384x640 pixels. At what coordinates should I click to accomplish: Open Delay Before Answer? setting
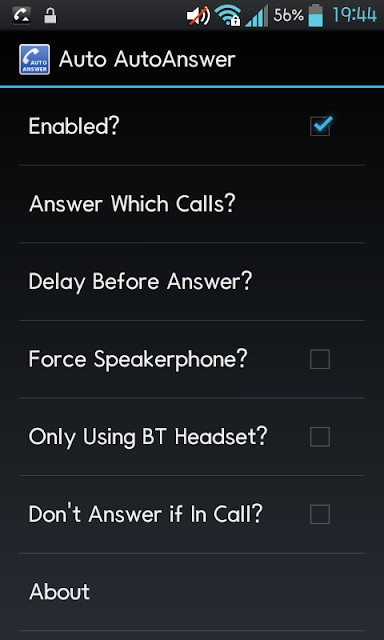click(x=192, y=282)
